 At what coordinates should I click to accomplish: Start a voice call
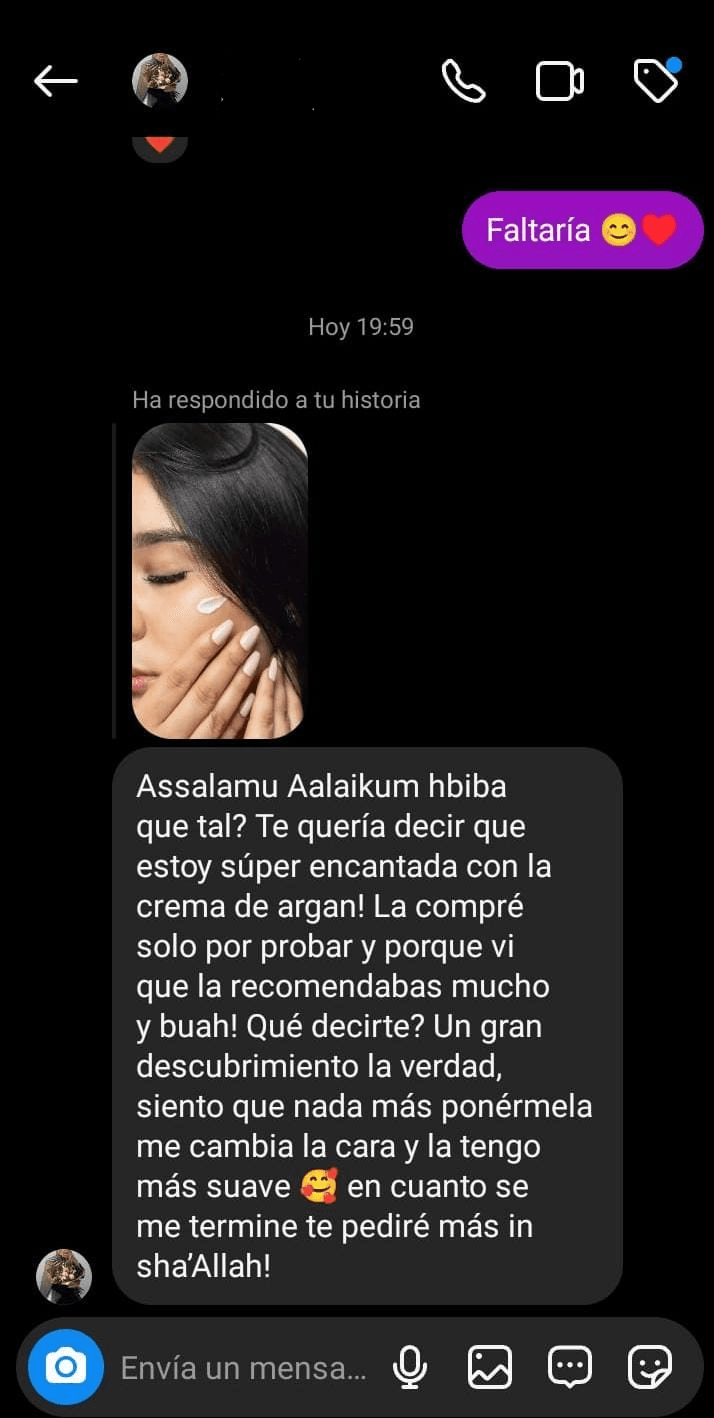(x=463, y=82)
